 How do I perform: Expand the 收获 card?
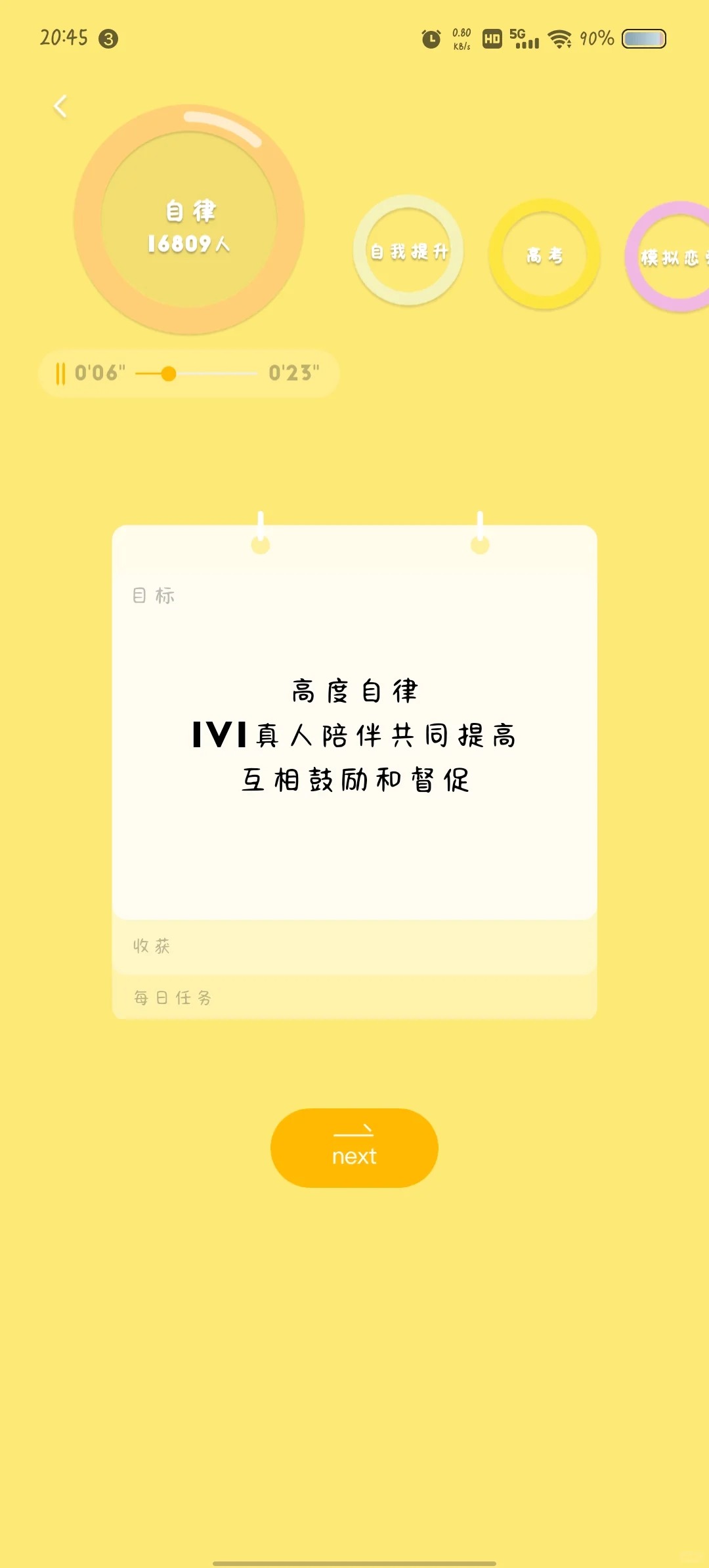(354, 946)
